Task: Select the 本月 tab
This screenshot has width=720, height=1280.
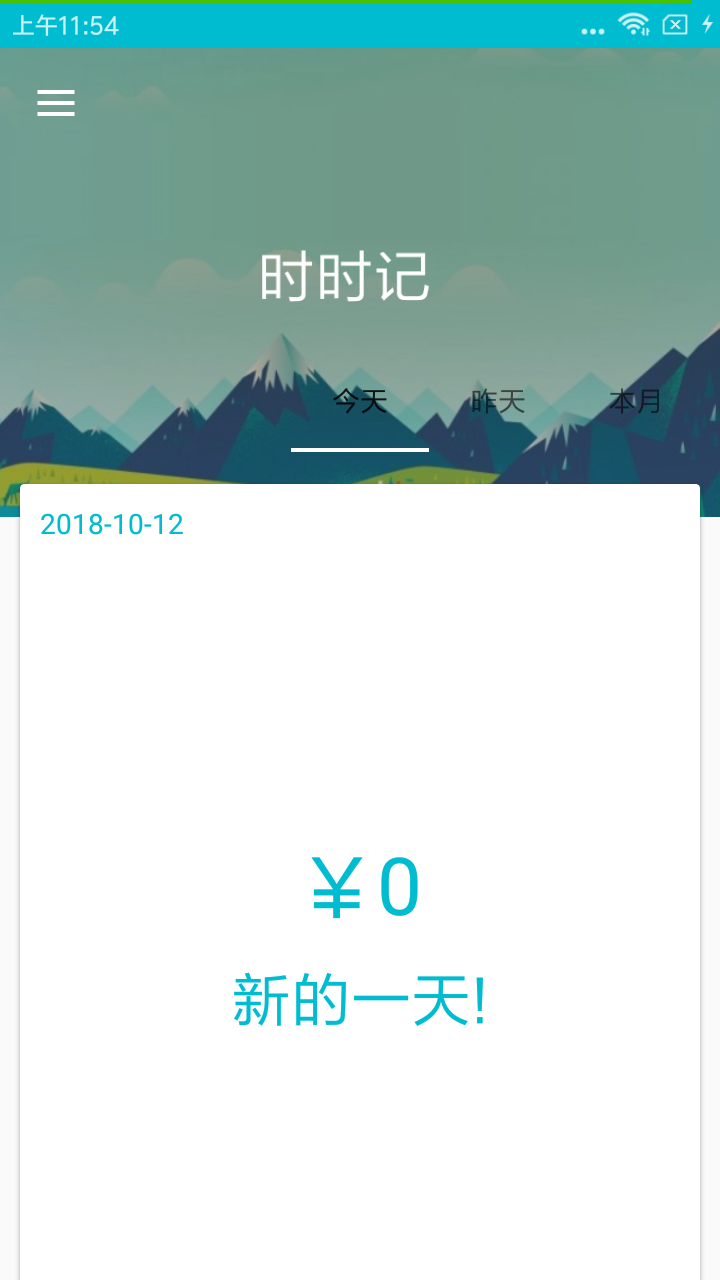Action: [636, 402]
